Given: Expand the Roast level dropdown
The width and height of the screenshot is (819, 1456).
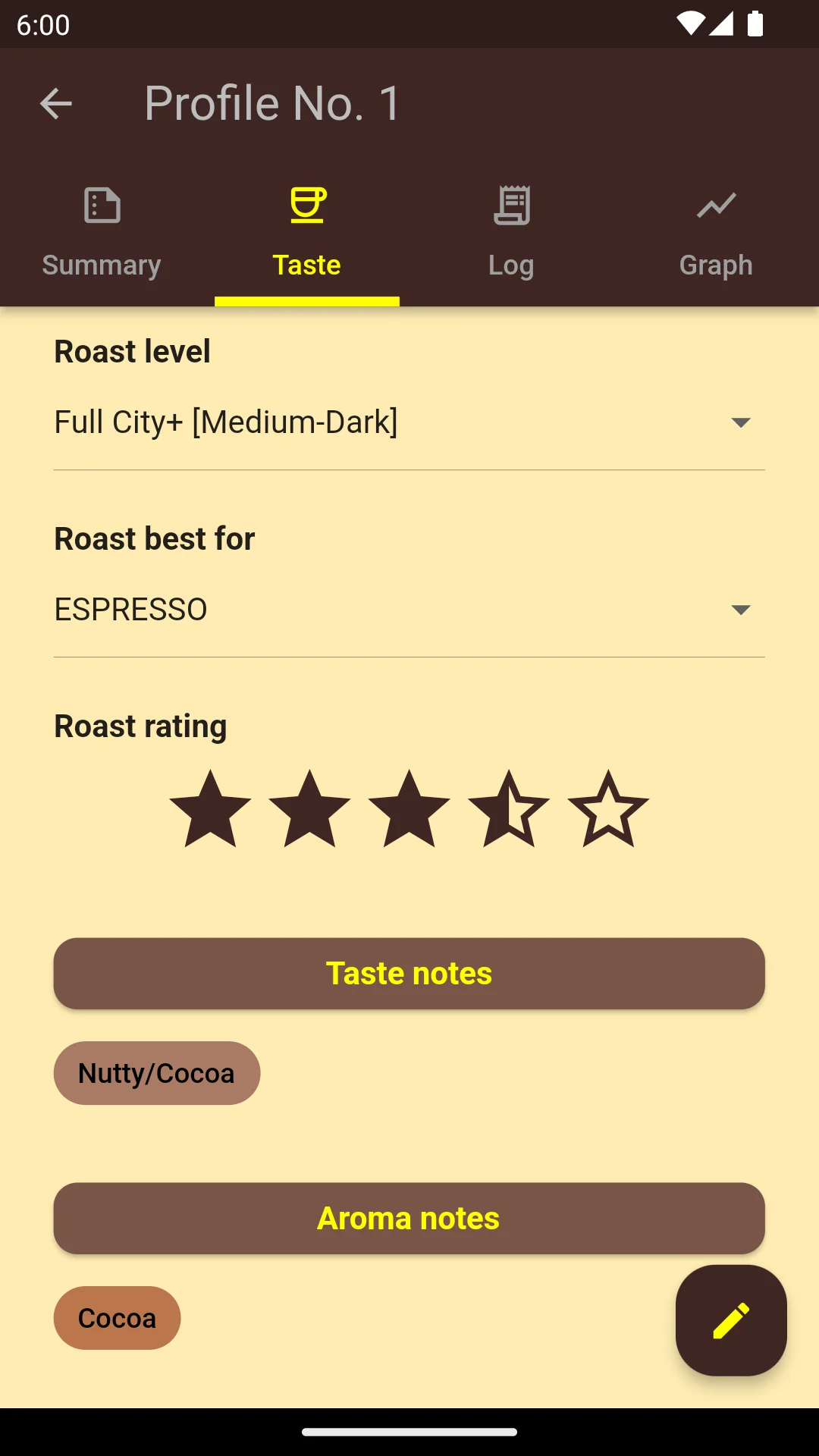Looking at the screenshot, I should pos(409,422).
